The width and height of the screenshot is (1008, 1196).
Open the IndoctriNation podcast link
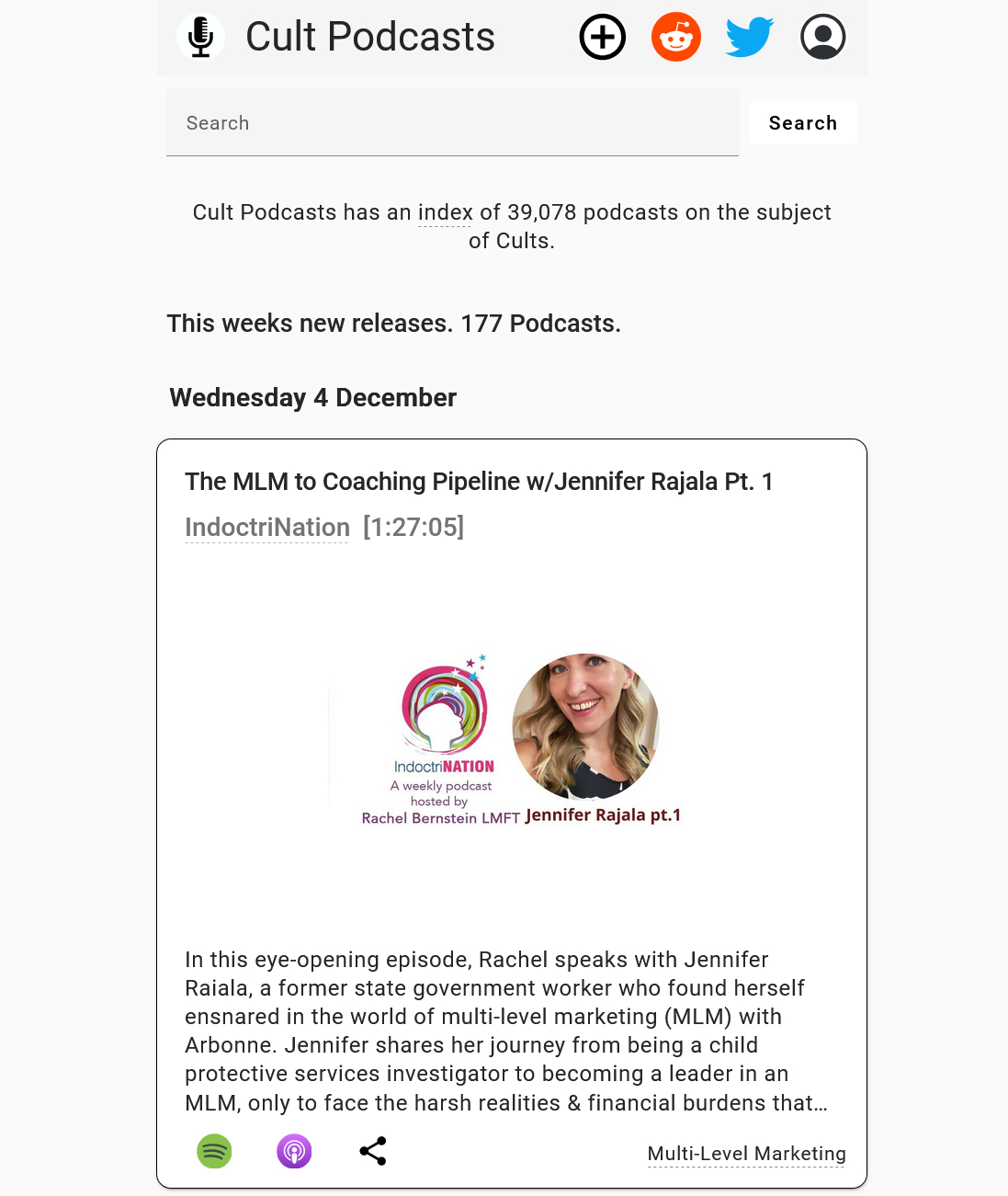point(266,528)
